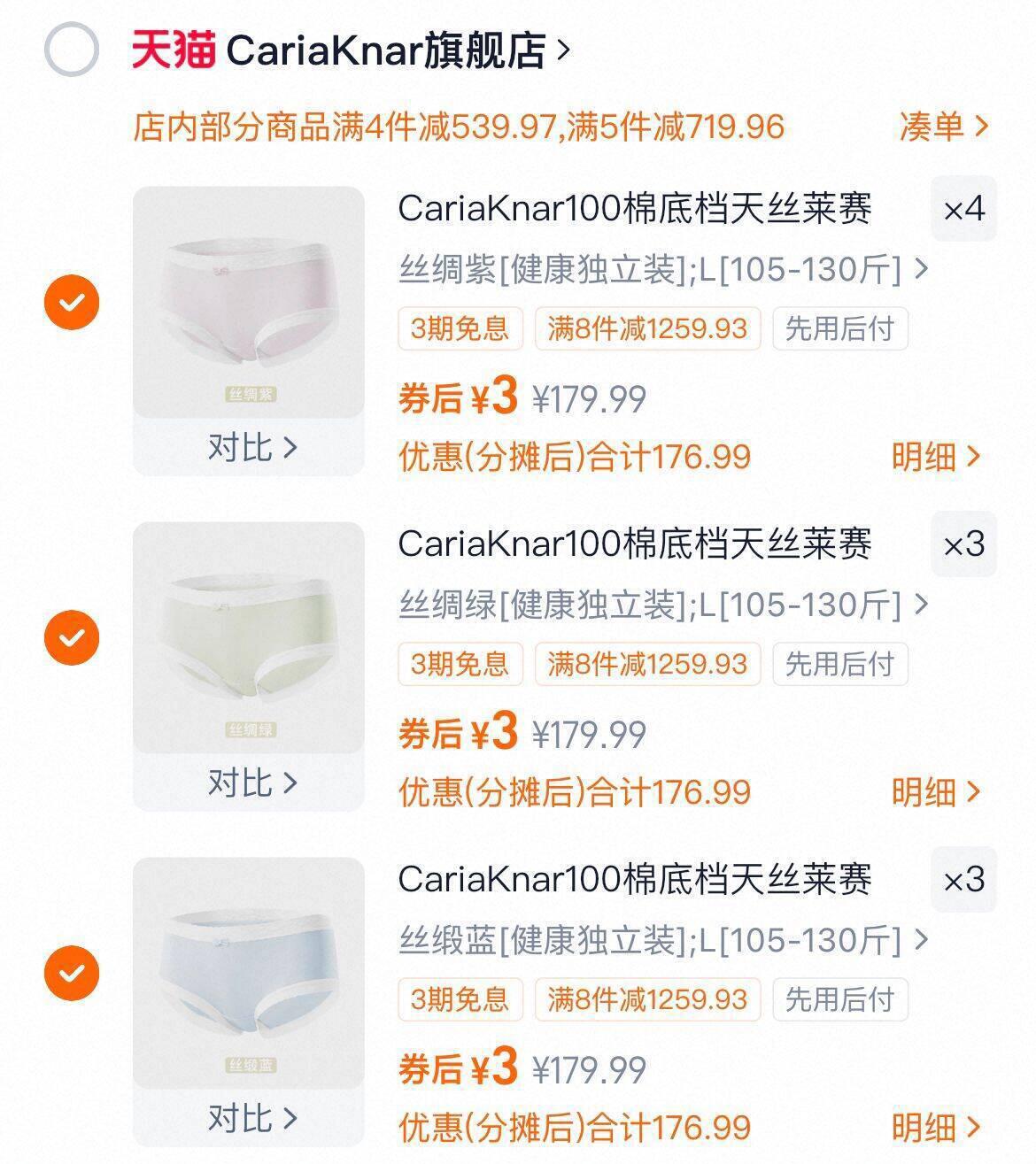Screen dimensions: 1036x1164
Task: Click the 3期免息 tag on the purple item
Action: [x=461, y=328]
